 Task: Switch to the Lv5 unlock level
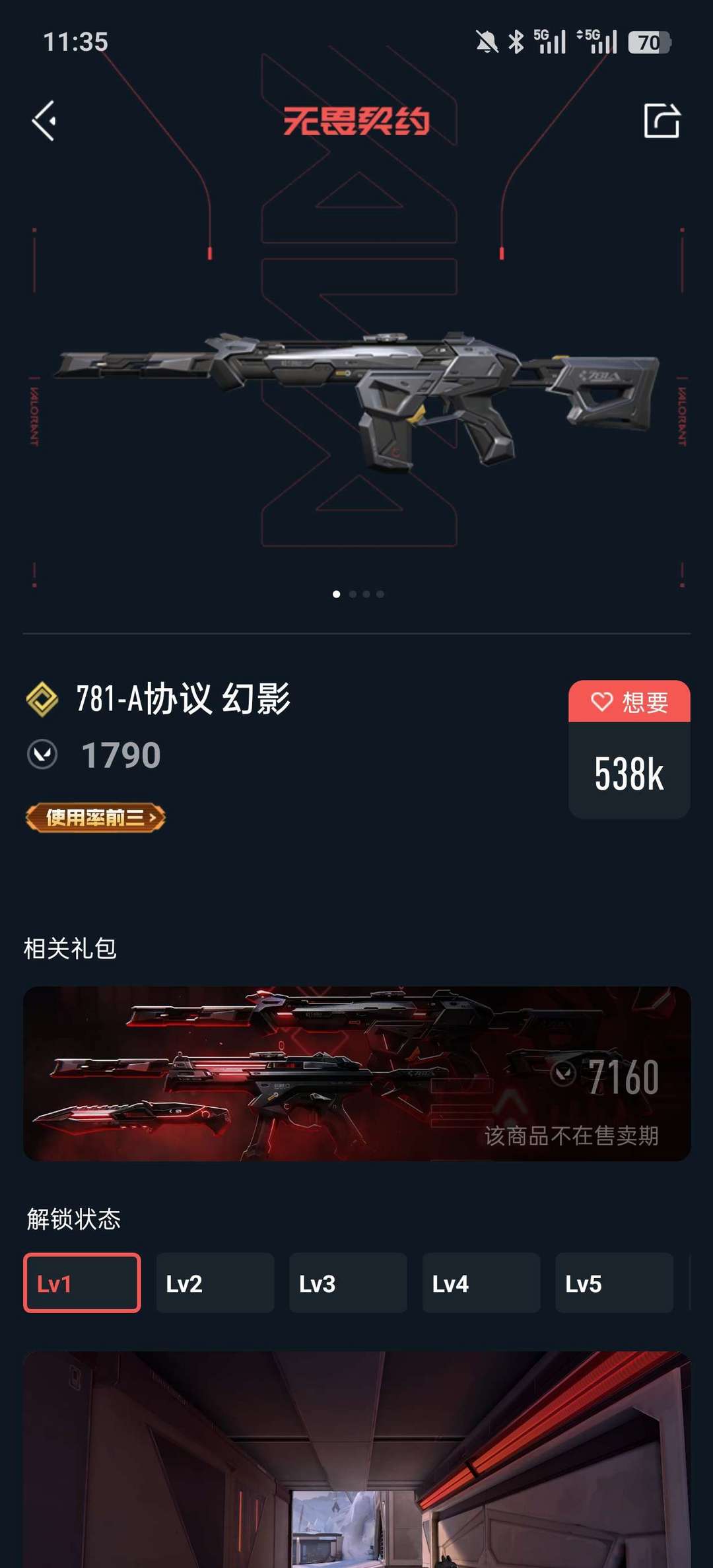[614, 1283]
